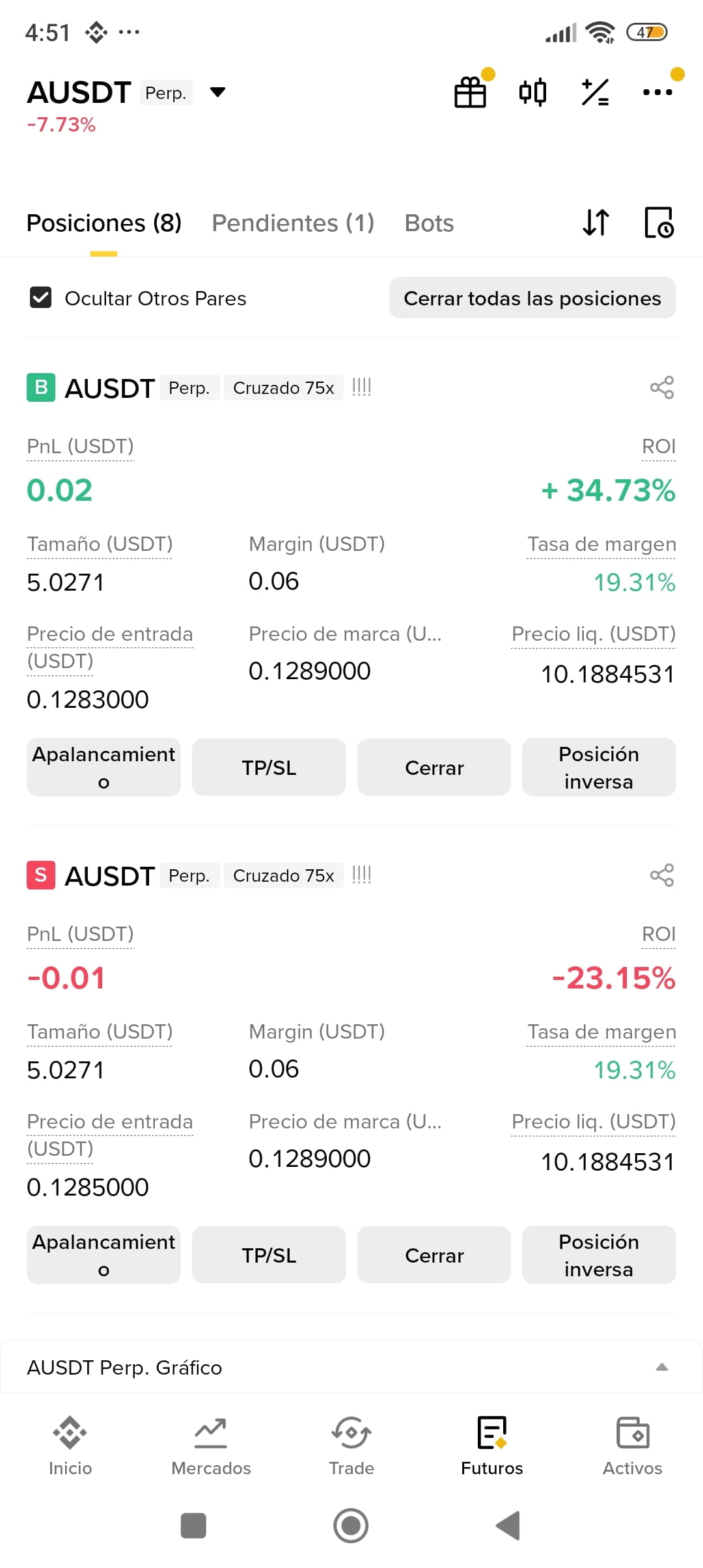The width and height of the screenshot is (703, 1568).
Task: Open TP/SL for the long position
Action: click(x=269, y=767)
